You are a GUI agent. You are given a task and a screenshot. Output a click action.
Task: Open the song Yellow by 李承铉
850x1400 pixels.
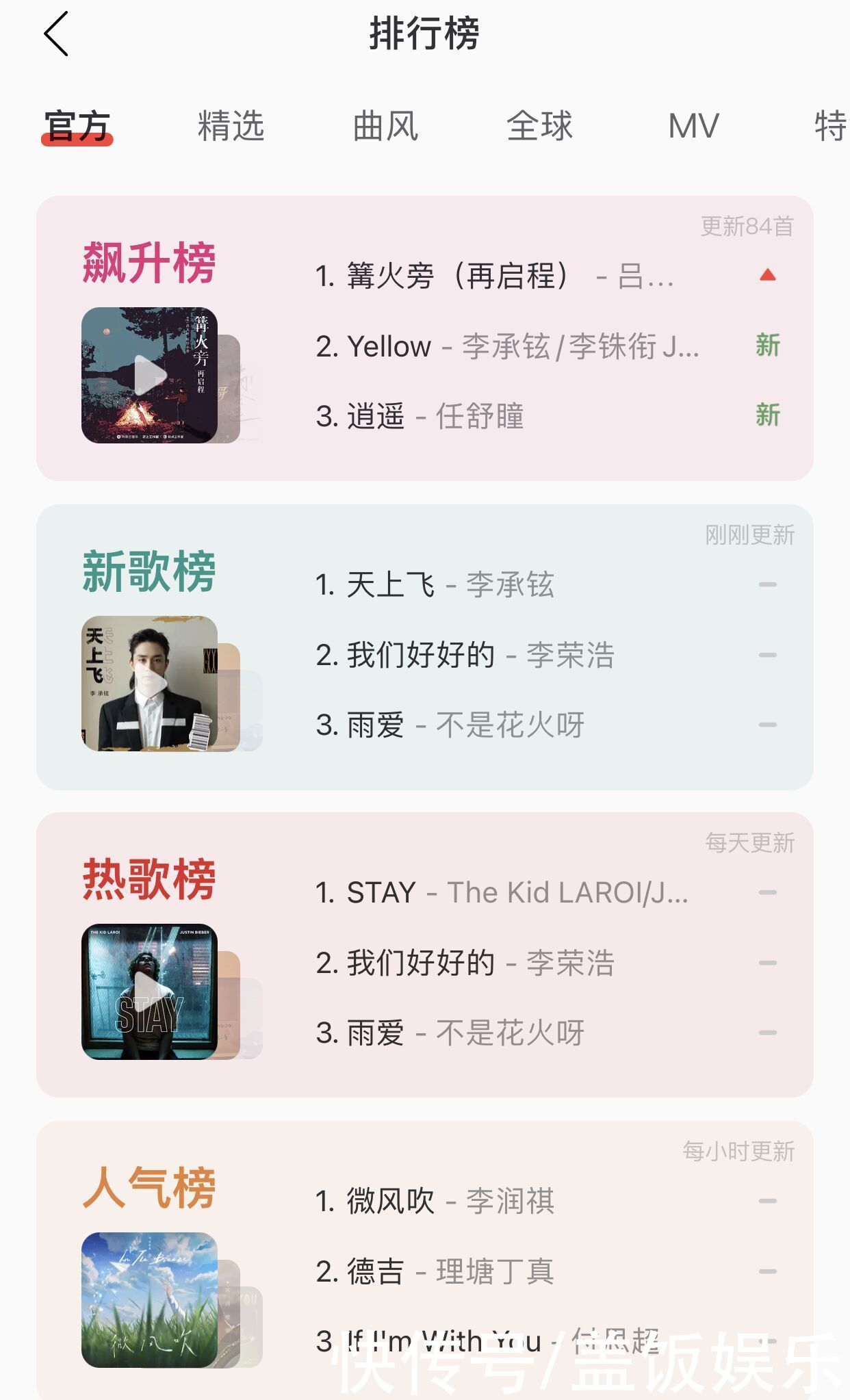click(506, 346)
